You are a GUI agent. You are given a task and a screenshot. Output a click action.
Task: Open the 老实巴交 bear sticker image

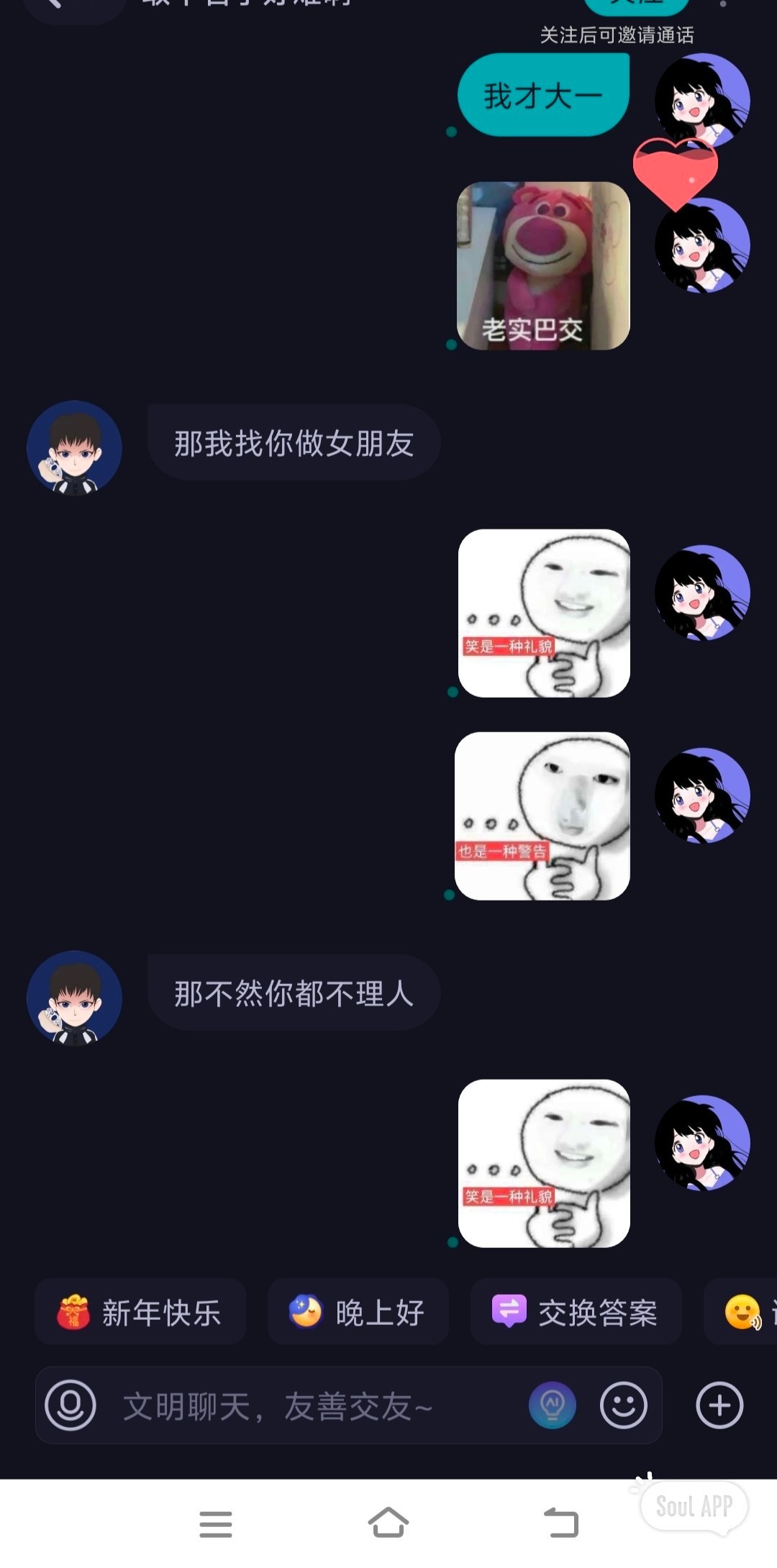[543, 266]
